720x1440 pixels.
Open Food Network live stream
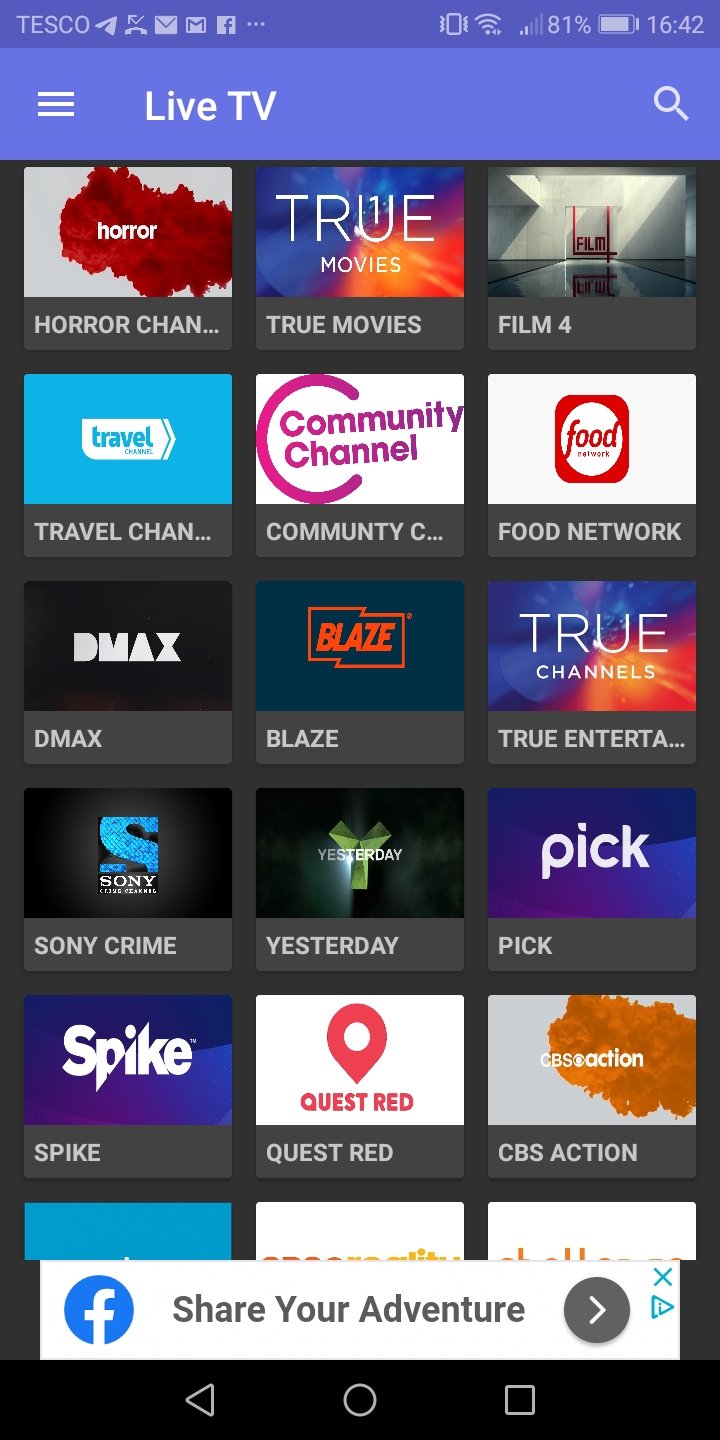point(592,464)
